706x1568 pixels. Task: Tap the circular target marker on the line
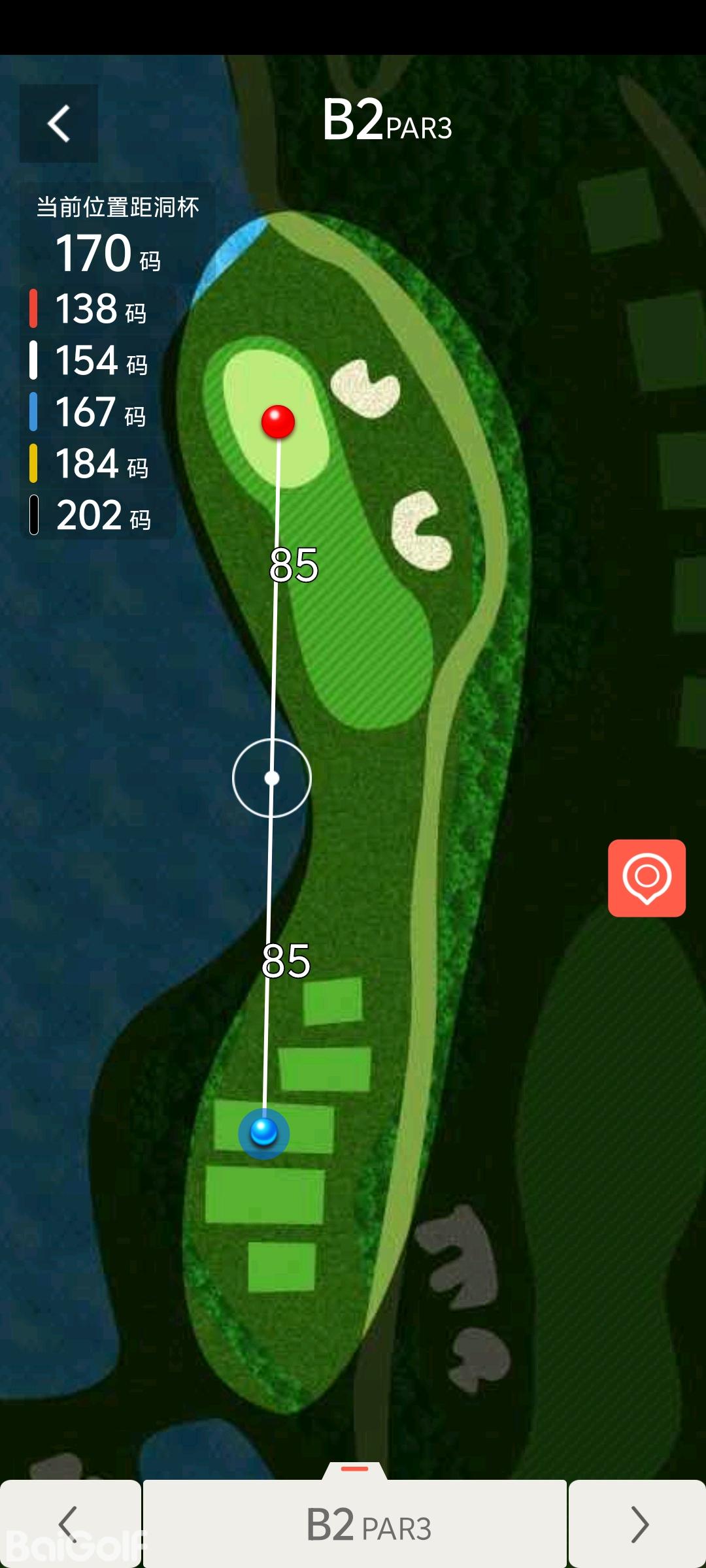coord(272,777)
